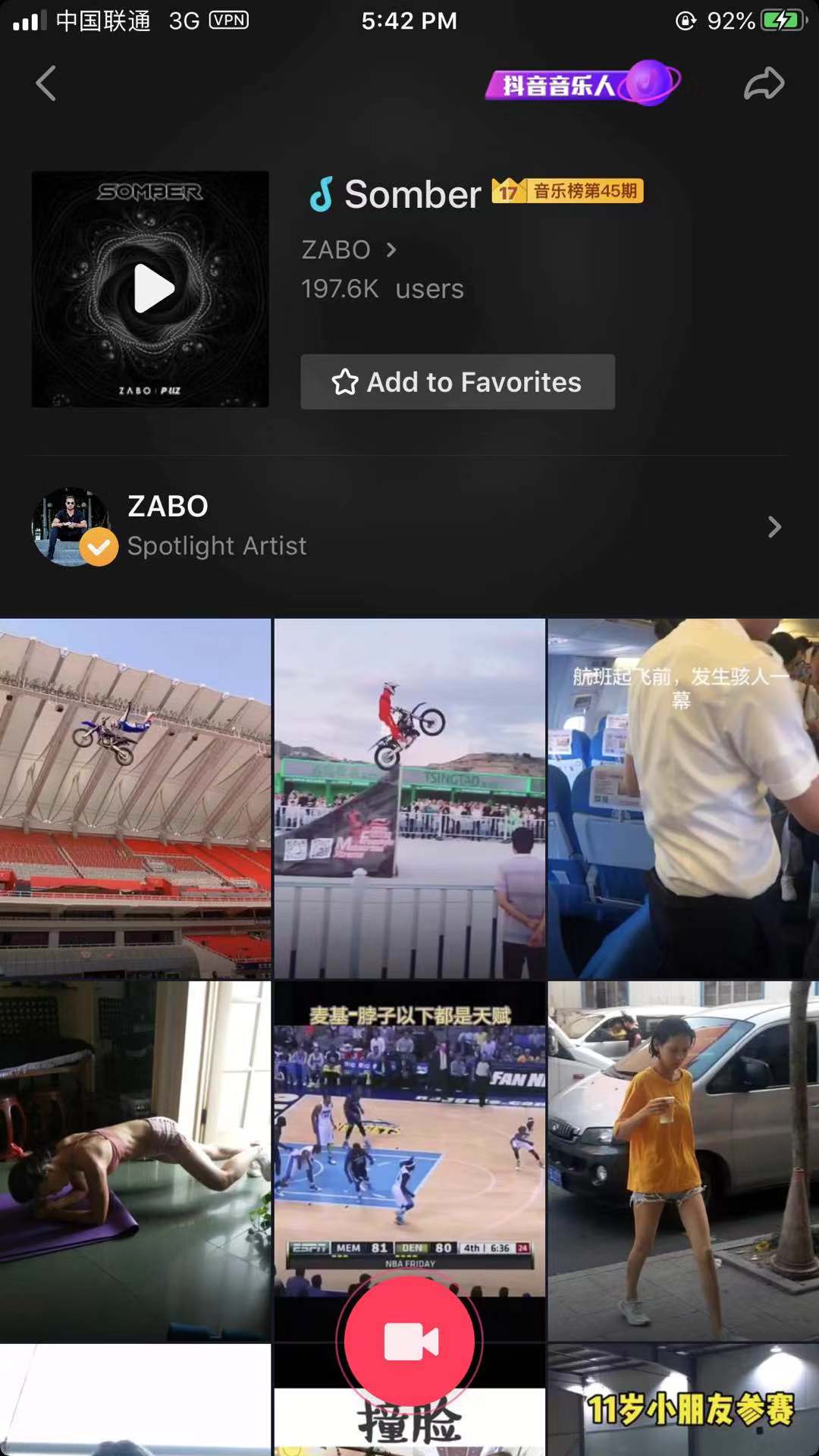Share the Somber sound page
Viewport: 819px width, 1456px height.
point(763,83)
